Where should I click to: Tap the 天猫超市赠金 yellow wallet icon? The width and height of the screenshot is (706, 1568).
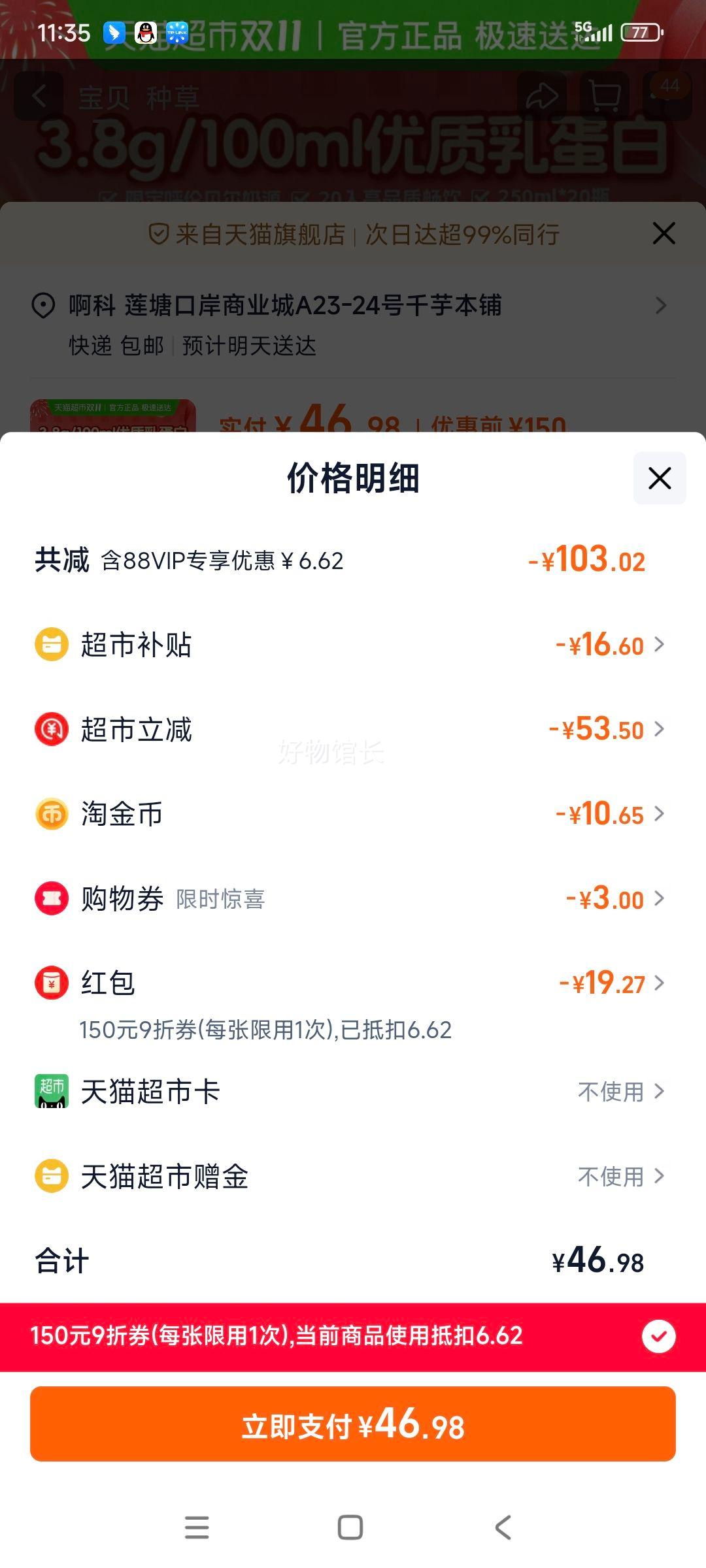coord(51,1176)
